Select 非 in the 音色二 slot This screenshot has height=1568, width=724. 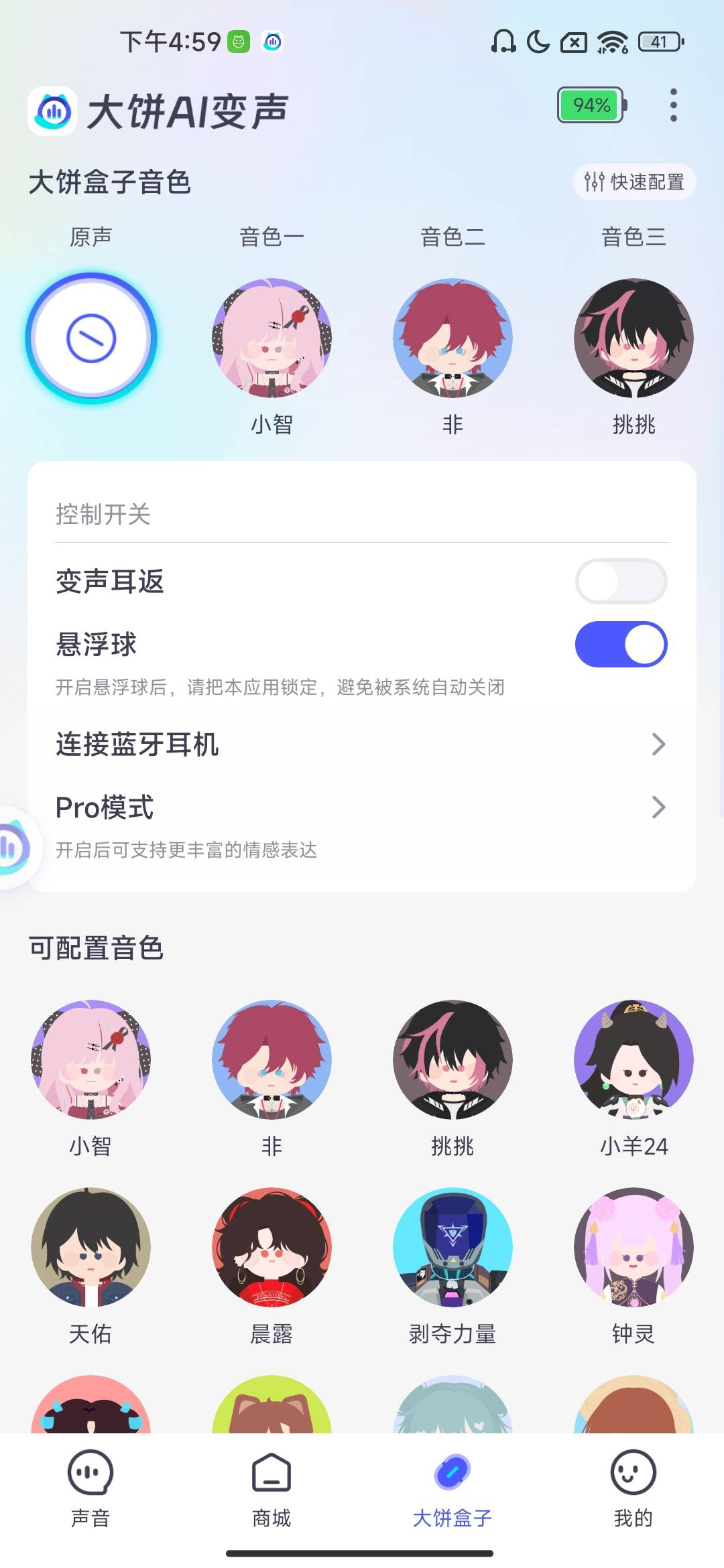[x=452, y=340]
